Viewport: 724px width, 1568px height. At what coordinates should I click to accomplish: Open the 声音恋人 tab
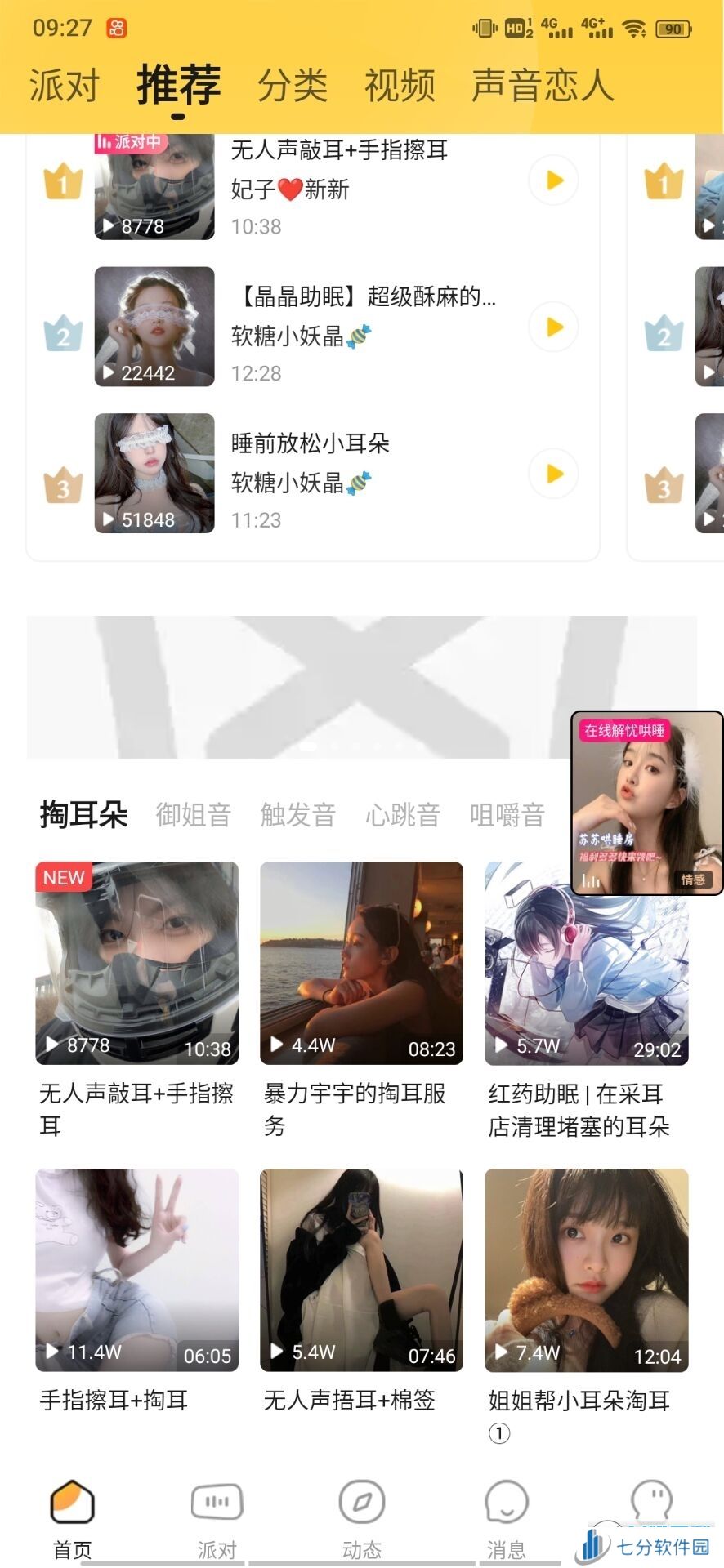click(543, 85)
